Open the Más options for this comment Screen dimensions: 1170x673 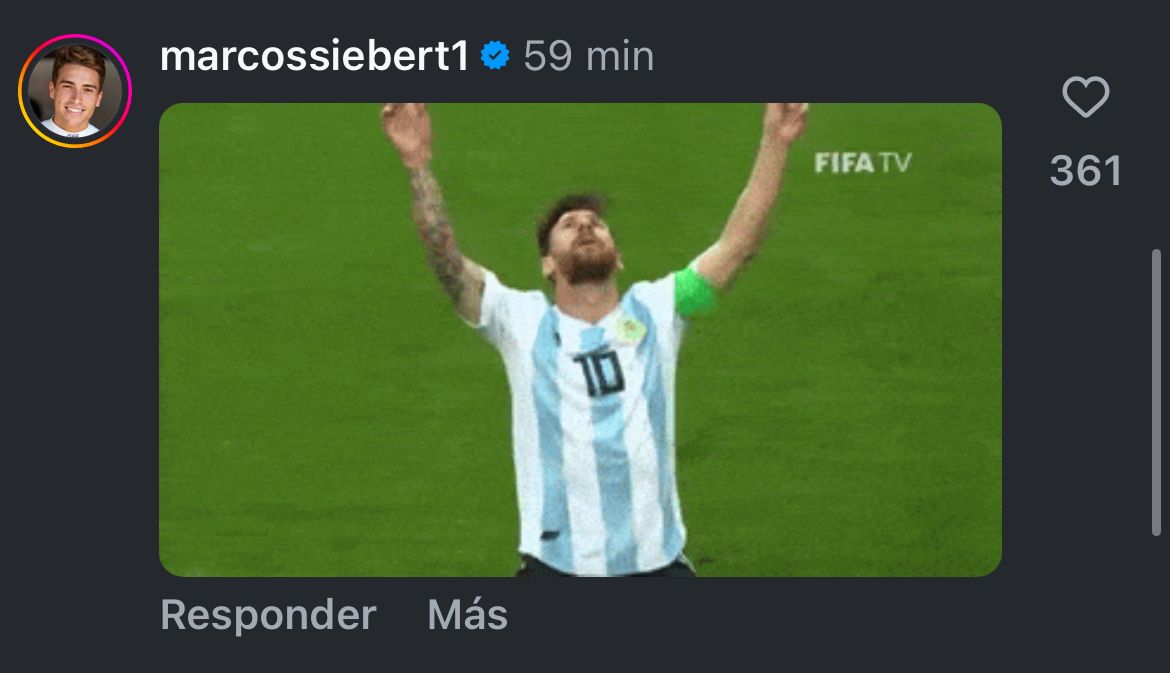[x=467, y=615]
